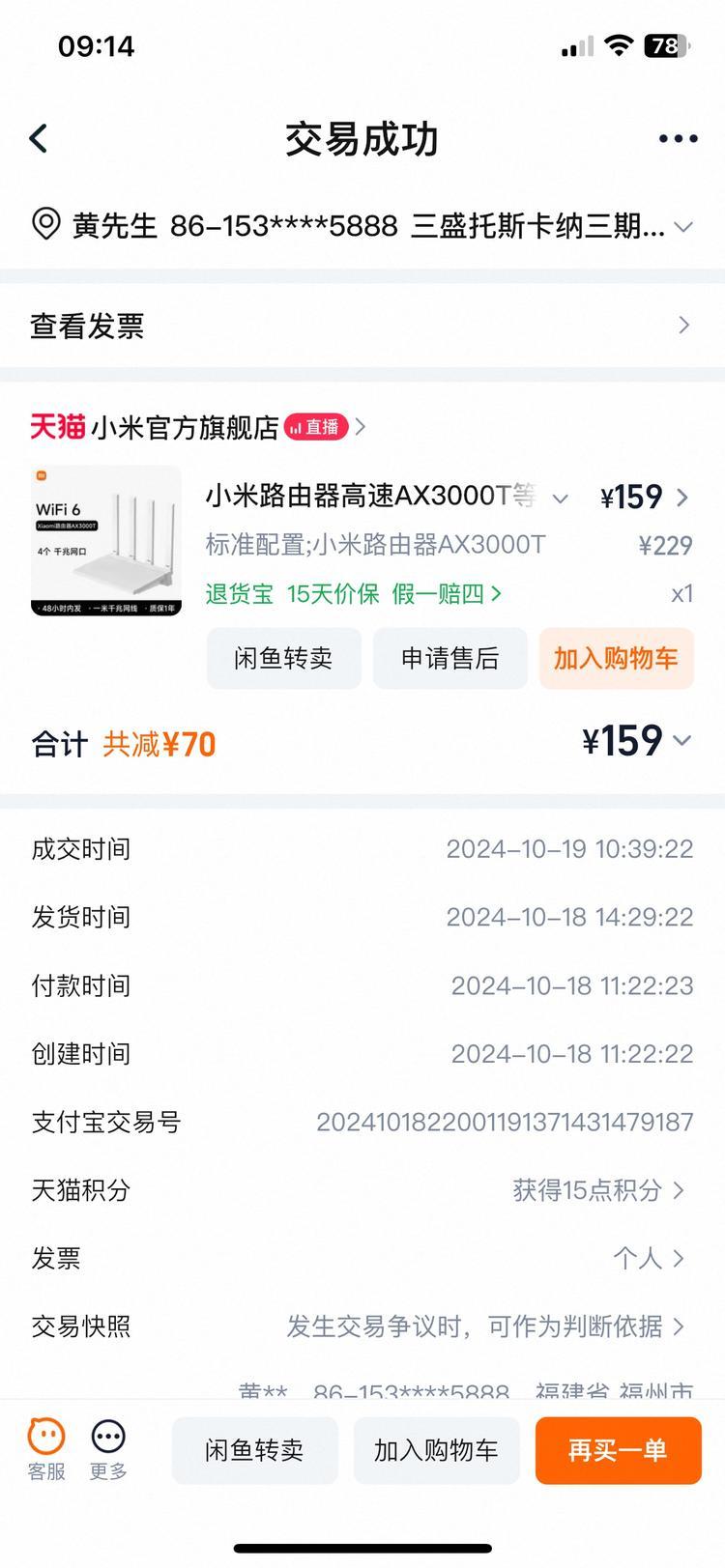Open the 小米路由器高速AX3000T product title
The height and width of the screenshot is (1568, 725).
[370, 497]
